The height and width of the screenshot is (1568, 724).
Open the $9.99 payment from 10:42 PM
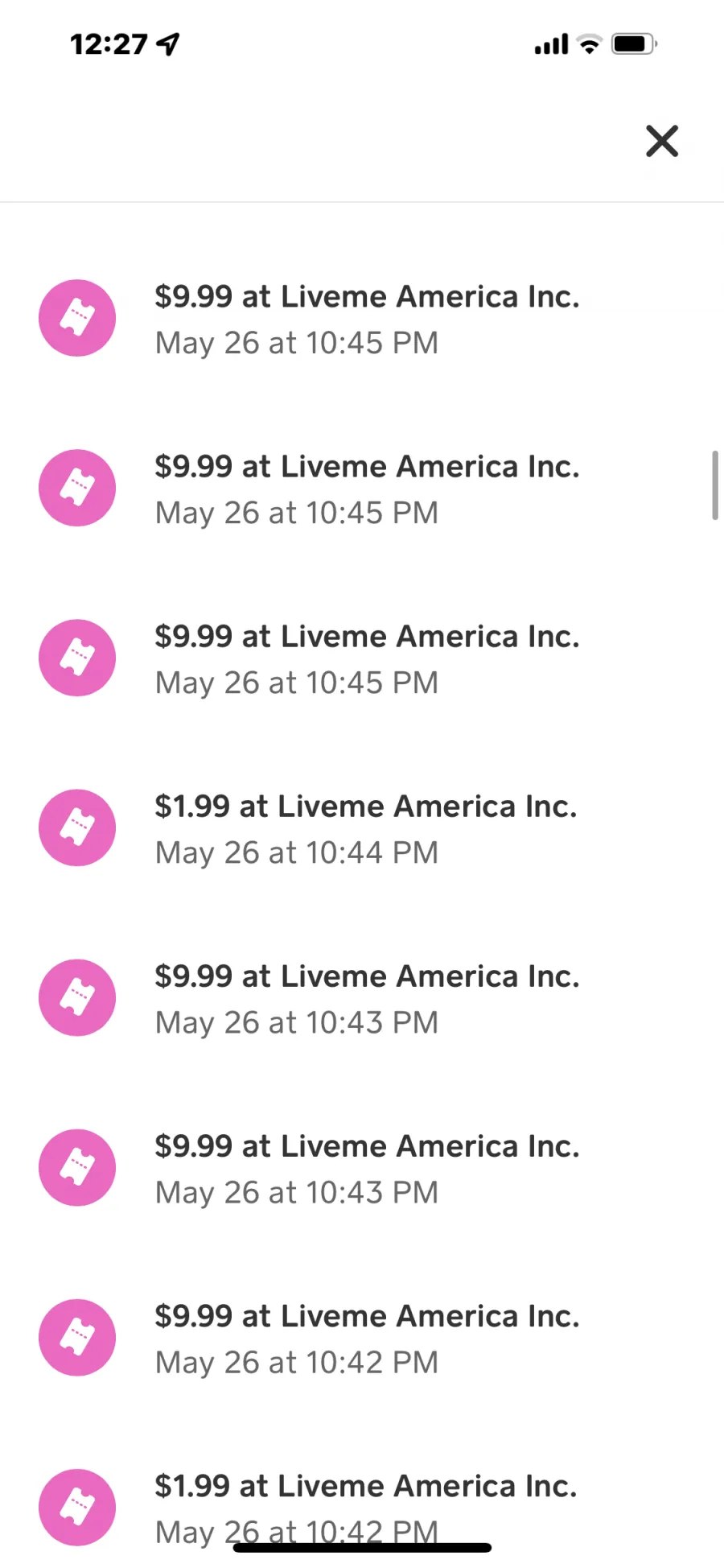tap(362, 1338)
